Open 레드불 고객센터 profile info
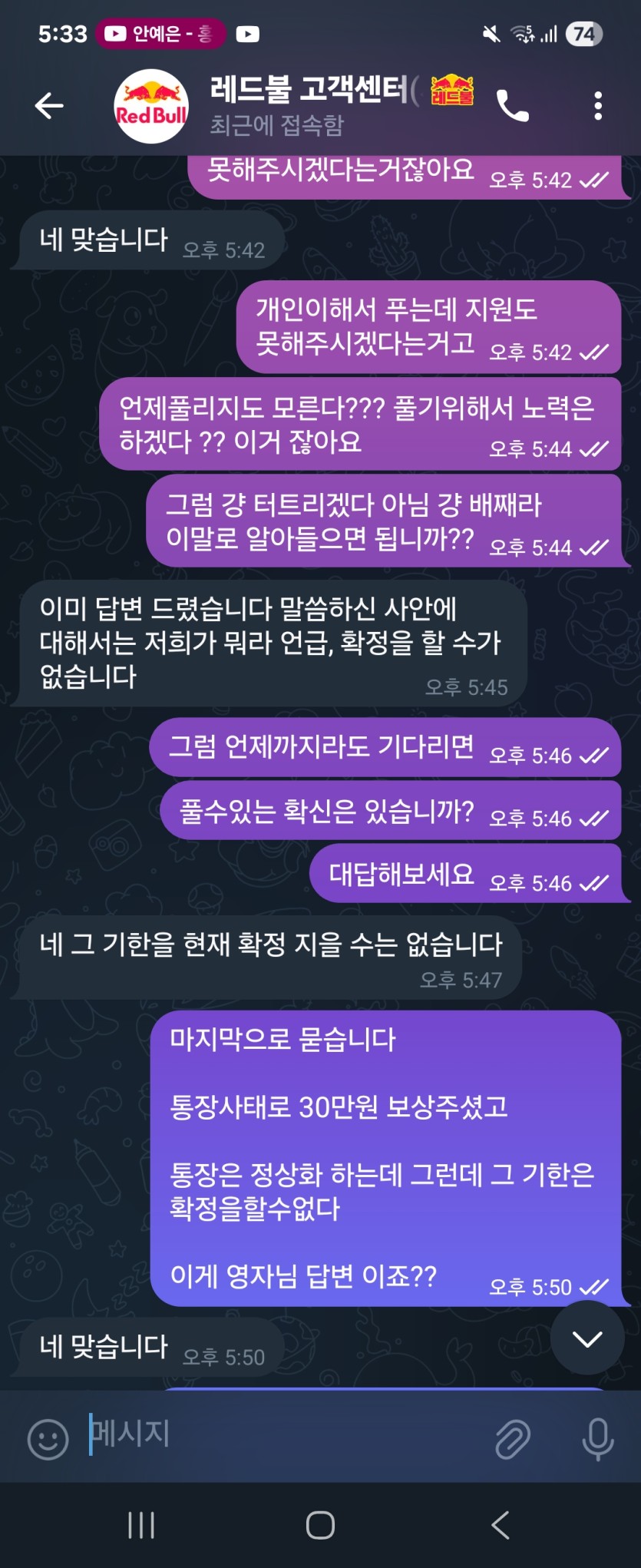Image resolution: width=641 pixels, height=1568 pixels. [x=307, y=106]
